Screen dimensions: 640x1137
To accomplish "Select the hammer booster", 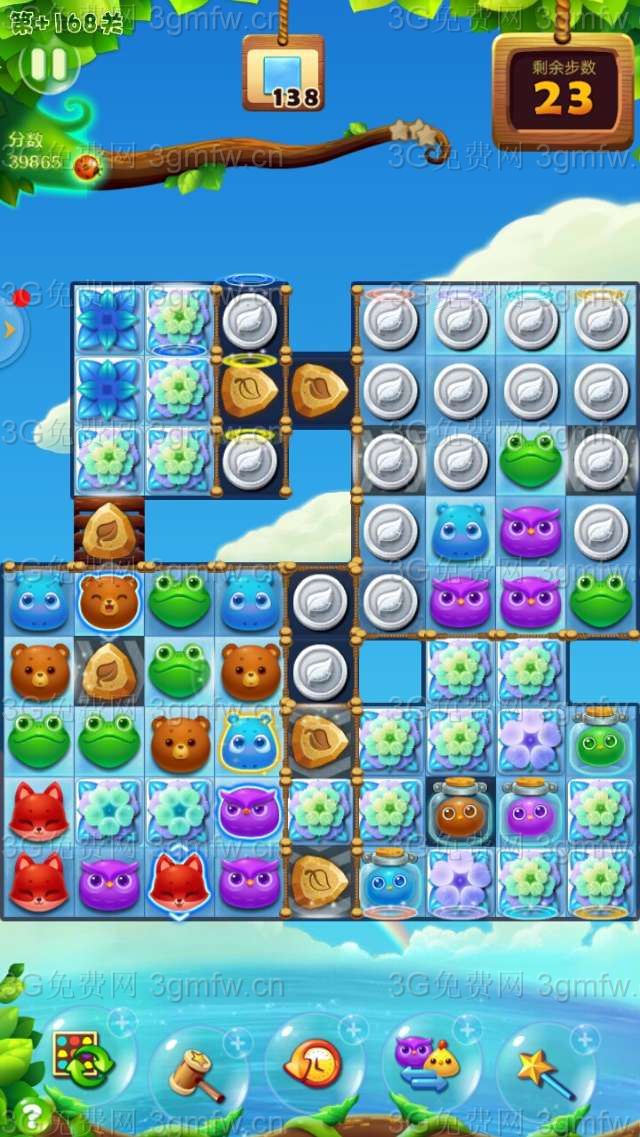I will [196, 1072].
